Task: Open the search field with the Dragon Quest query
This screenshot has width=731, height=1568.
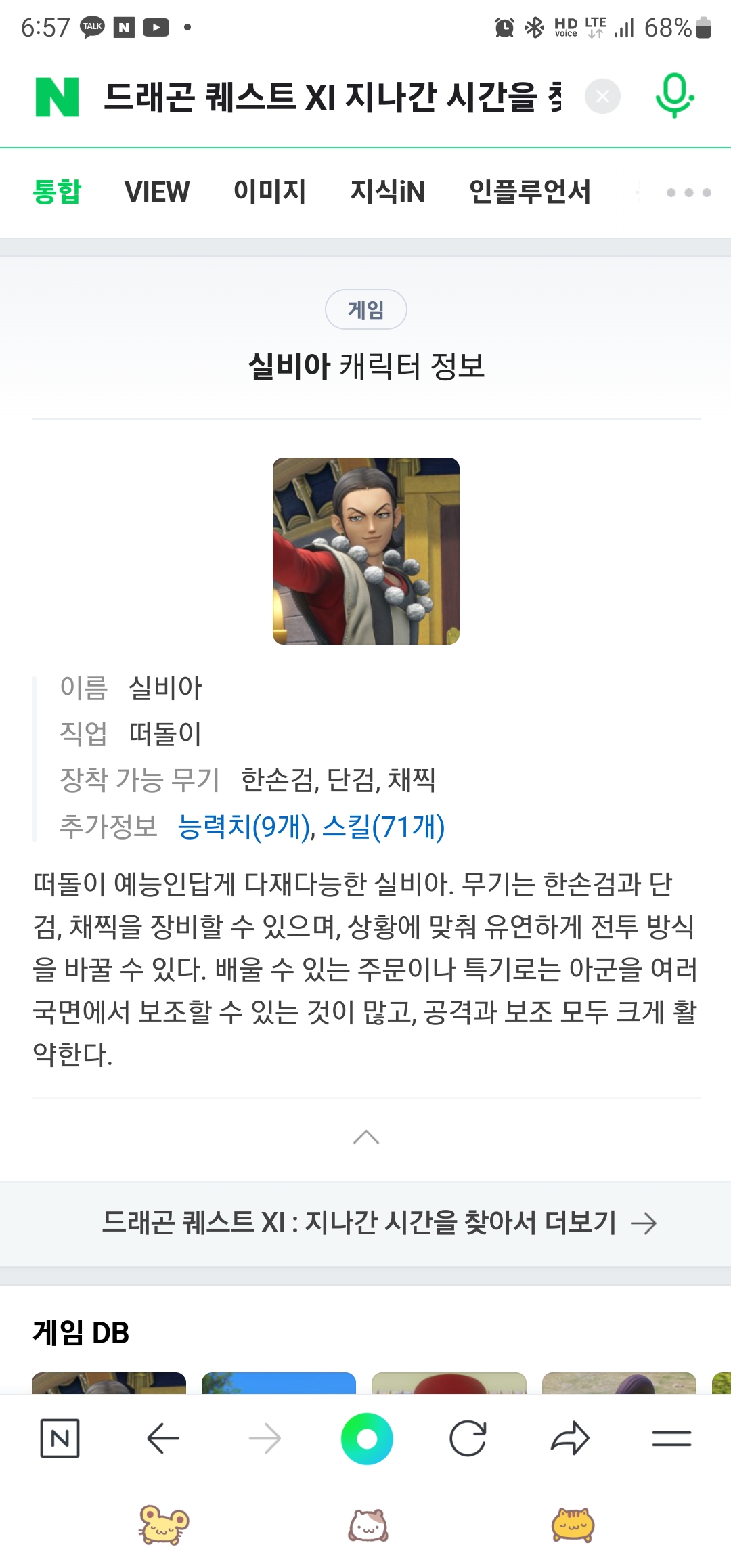Action: [x=333, y=97]
